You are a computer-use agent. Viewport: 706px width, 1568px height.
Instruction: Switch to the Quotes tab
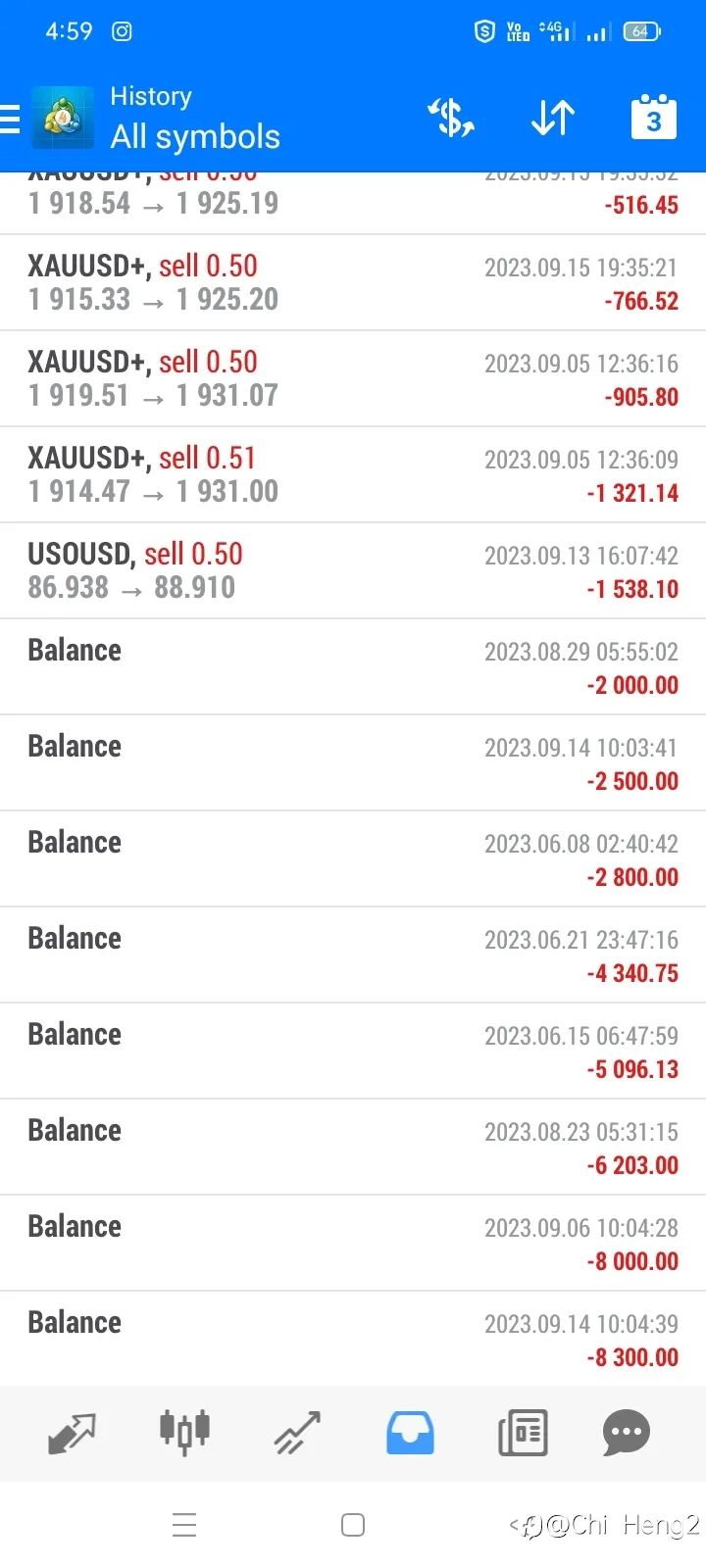72,1434
